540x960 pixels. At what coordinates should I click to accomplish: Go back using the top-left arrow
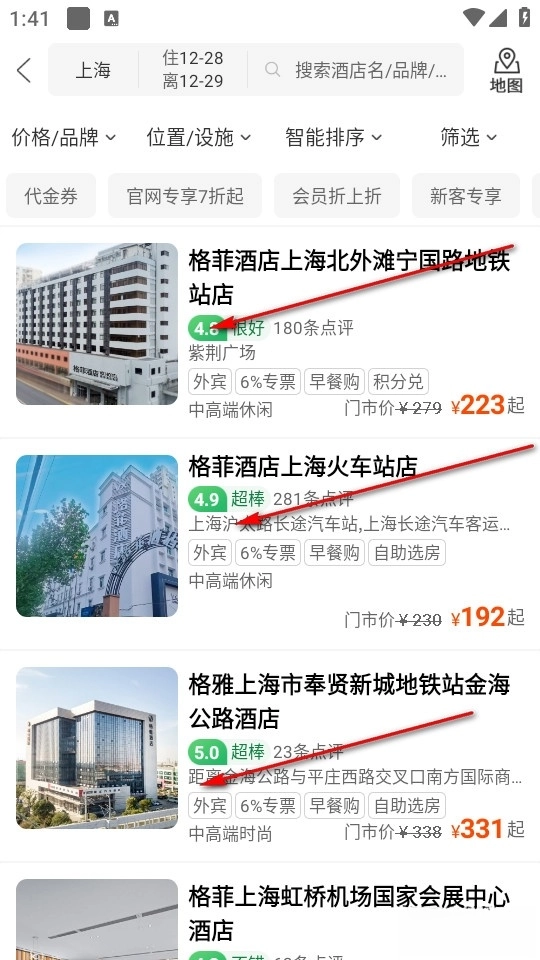[x=24, y=70]
